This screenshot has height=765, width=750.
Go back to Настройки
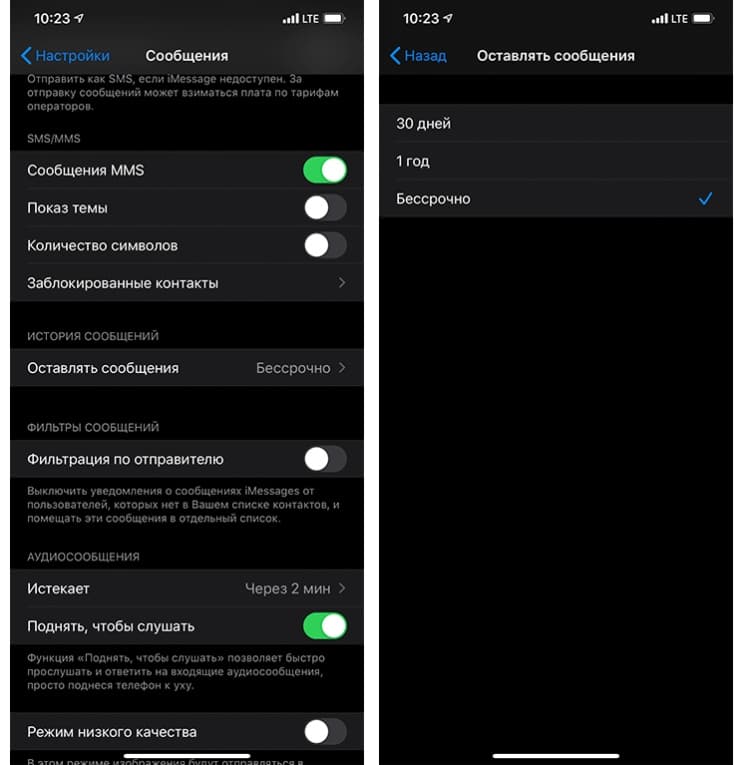[65, 56]
